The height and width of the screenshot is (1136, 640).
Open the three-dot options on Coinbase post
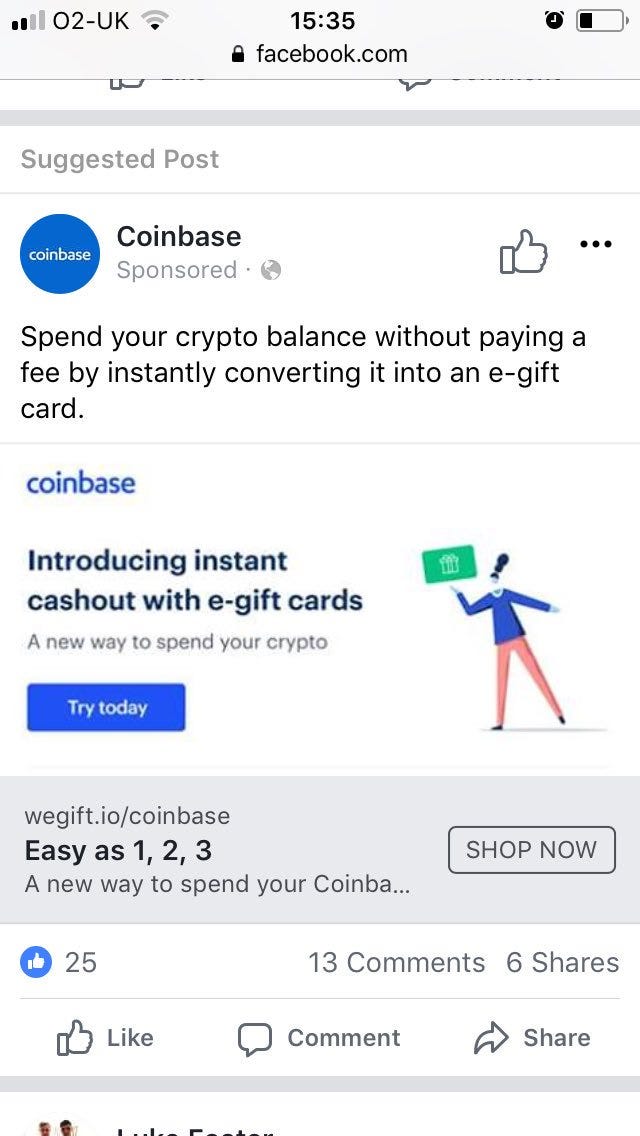(595, 244)
